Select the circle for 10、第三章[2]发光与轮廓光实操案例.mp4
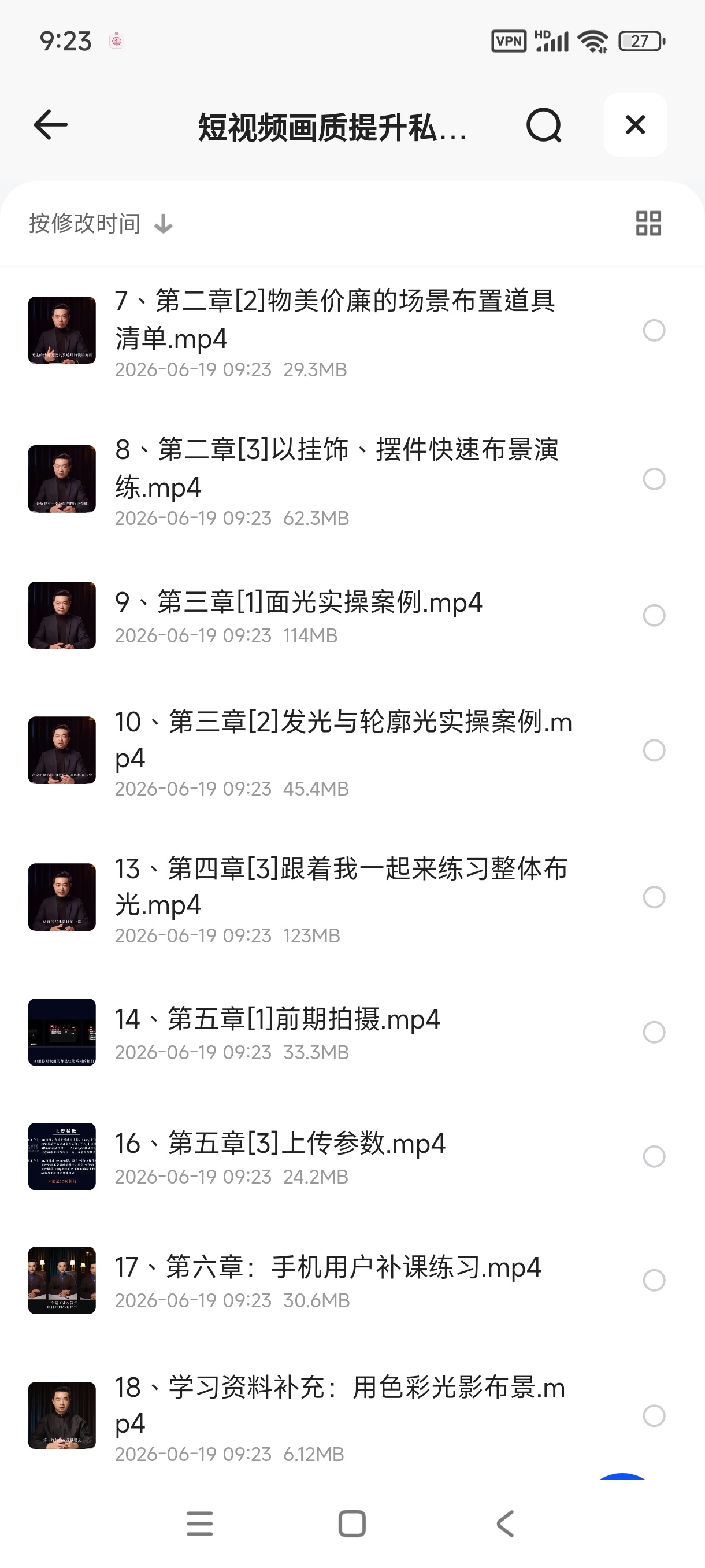Image resolution: width=705 pixels, height=1568 pixels. pyautogui.click(x=654, y=750)
